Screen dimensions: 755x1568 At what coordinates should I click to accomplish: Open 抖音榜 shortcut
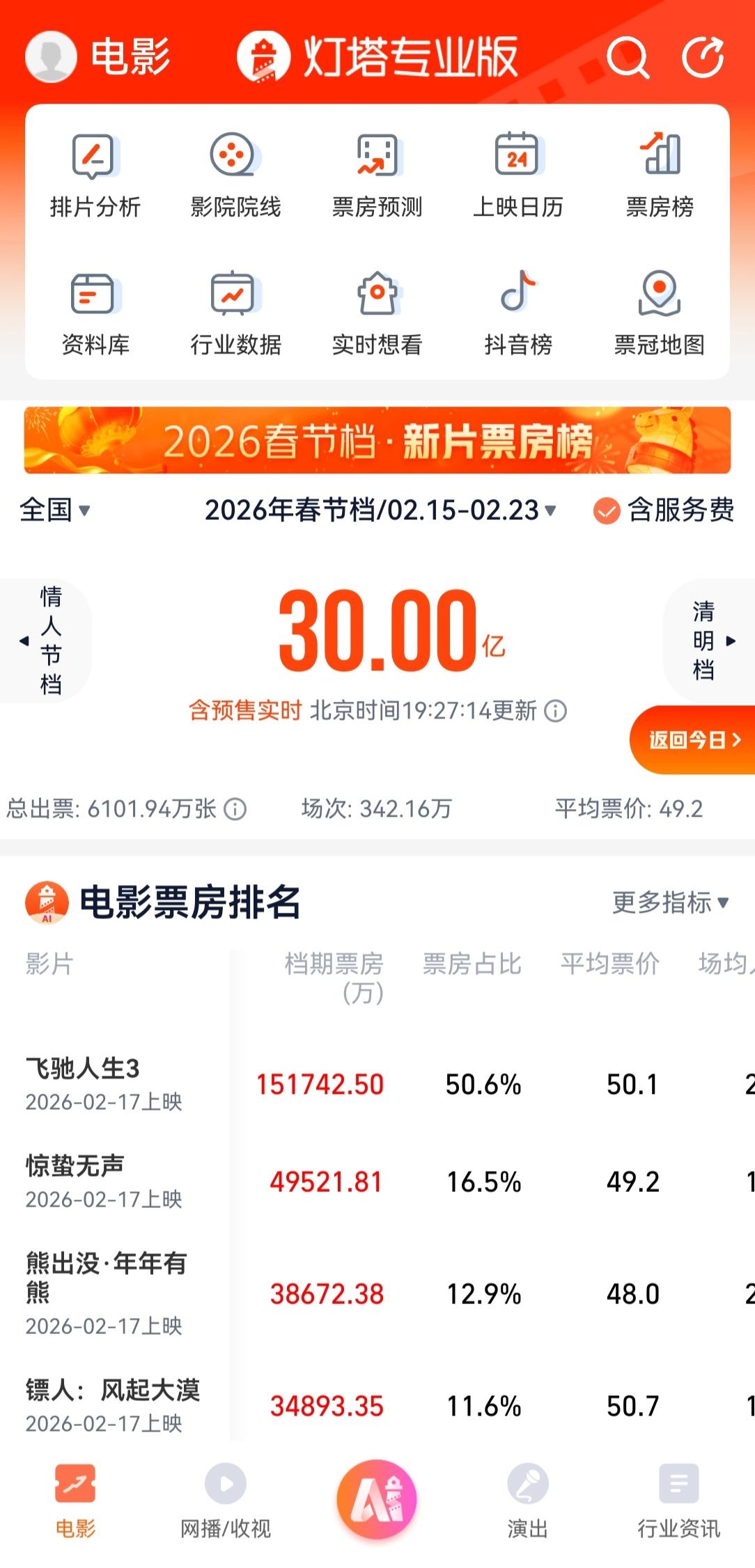[x=517, y=313]
